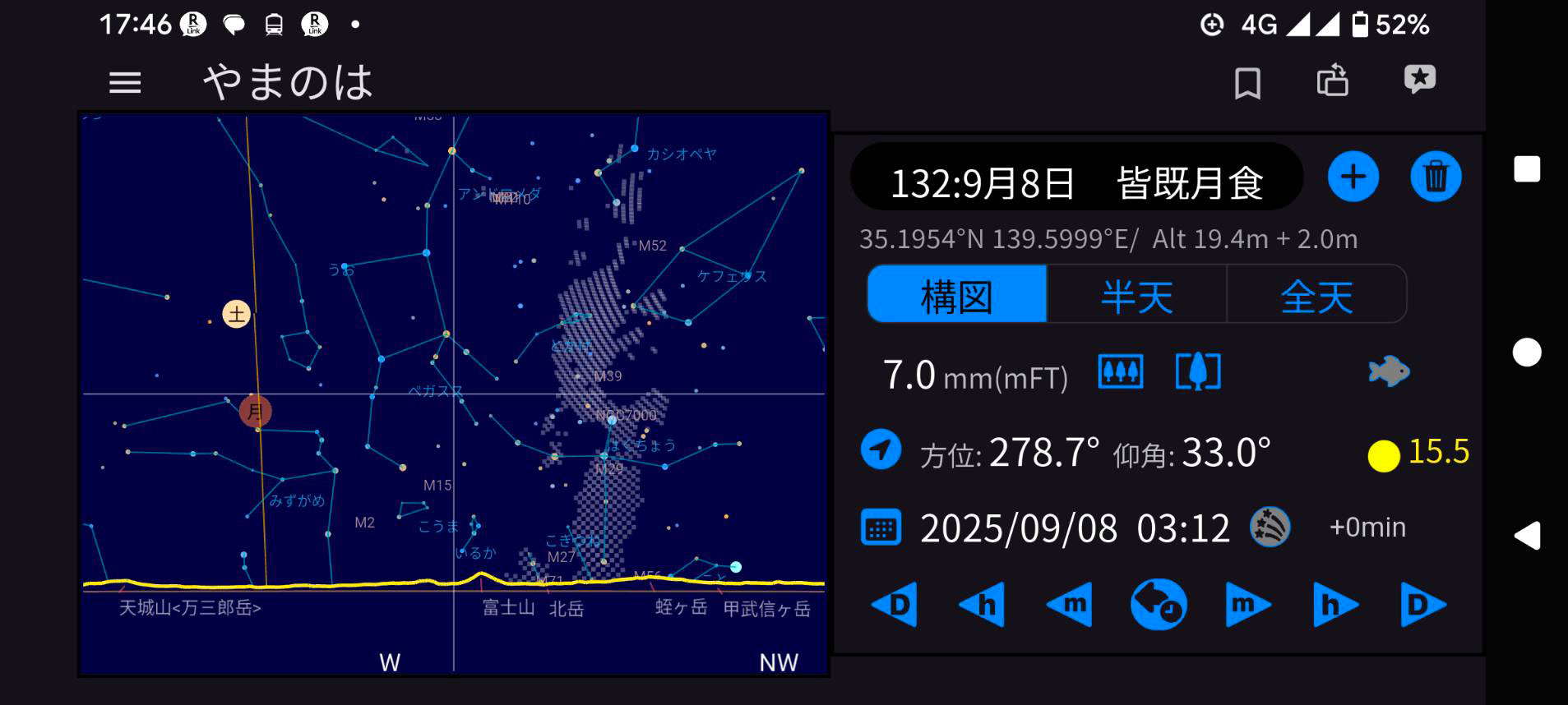Screen dimensions: 1568x705
Task: Tap the compass direction button
Action: click(881, 450)
